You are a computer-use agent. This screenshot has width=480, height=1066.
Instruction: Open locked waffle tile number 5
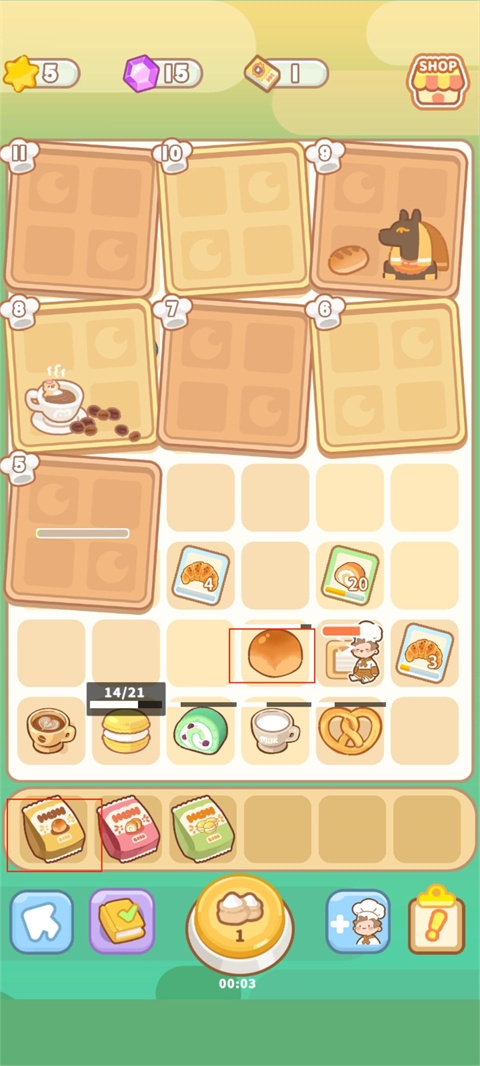(x=82, y=533)
